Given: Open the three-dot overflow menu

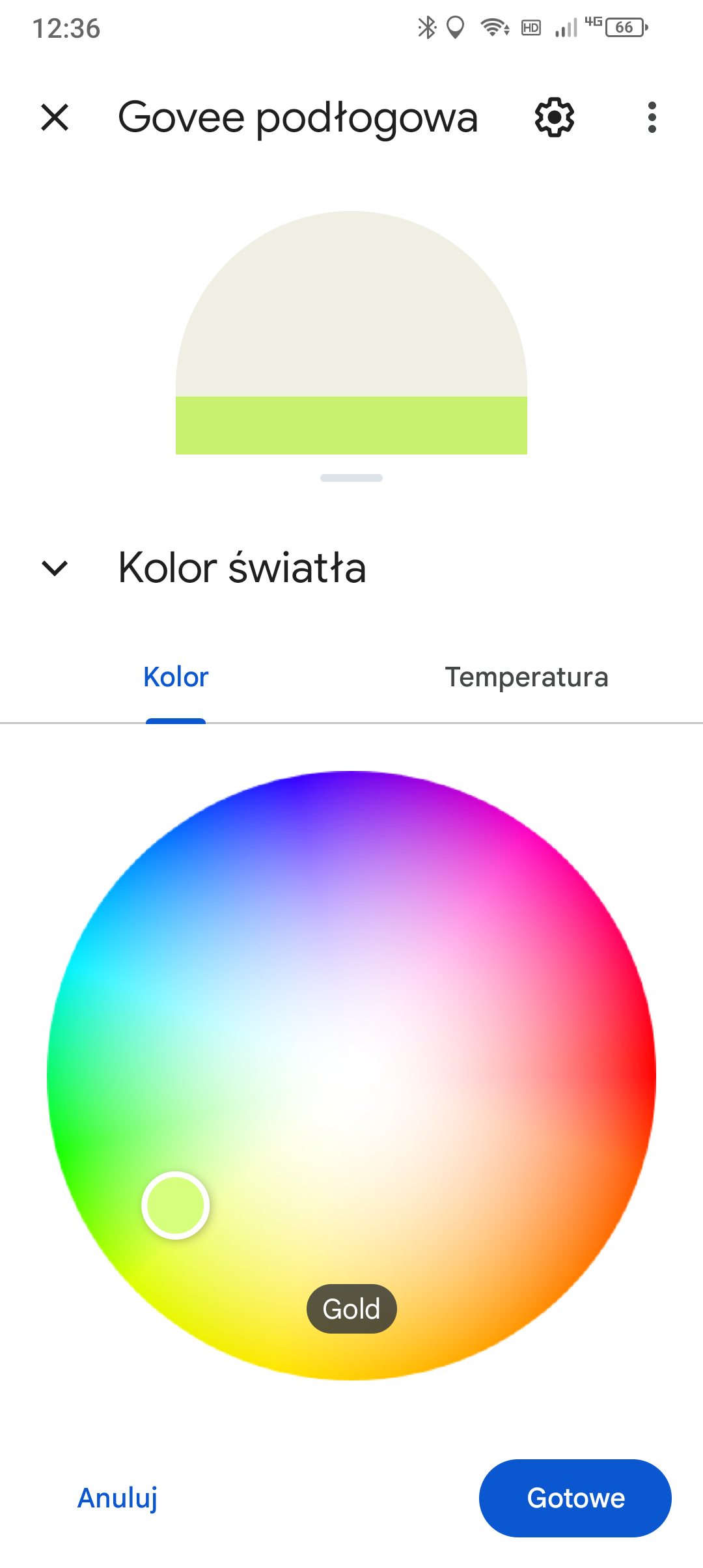Looking at the screenshot, I should point(652,118).
